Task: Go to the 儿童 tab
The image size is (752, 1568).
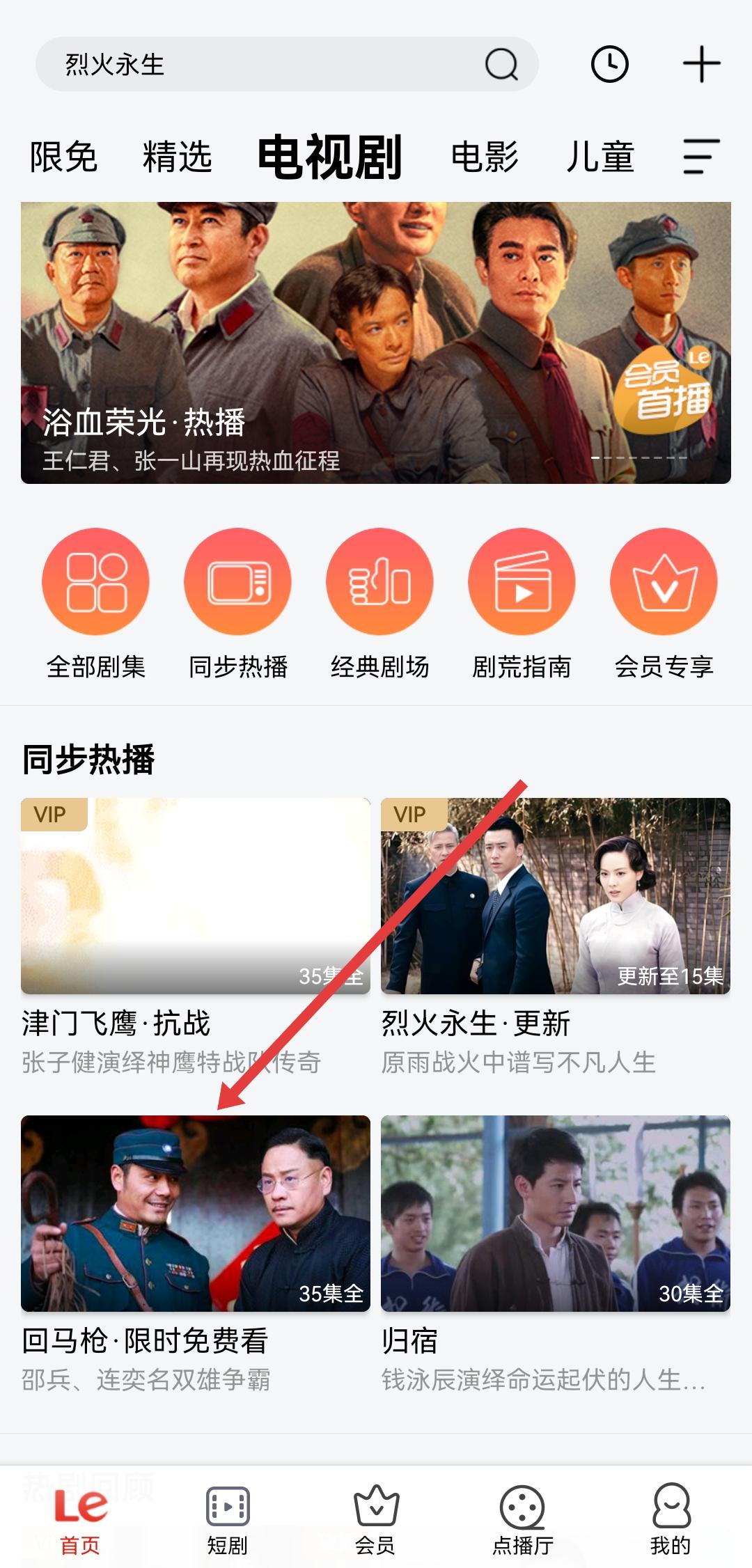Action: tap(600, 157)
